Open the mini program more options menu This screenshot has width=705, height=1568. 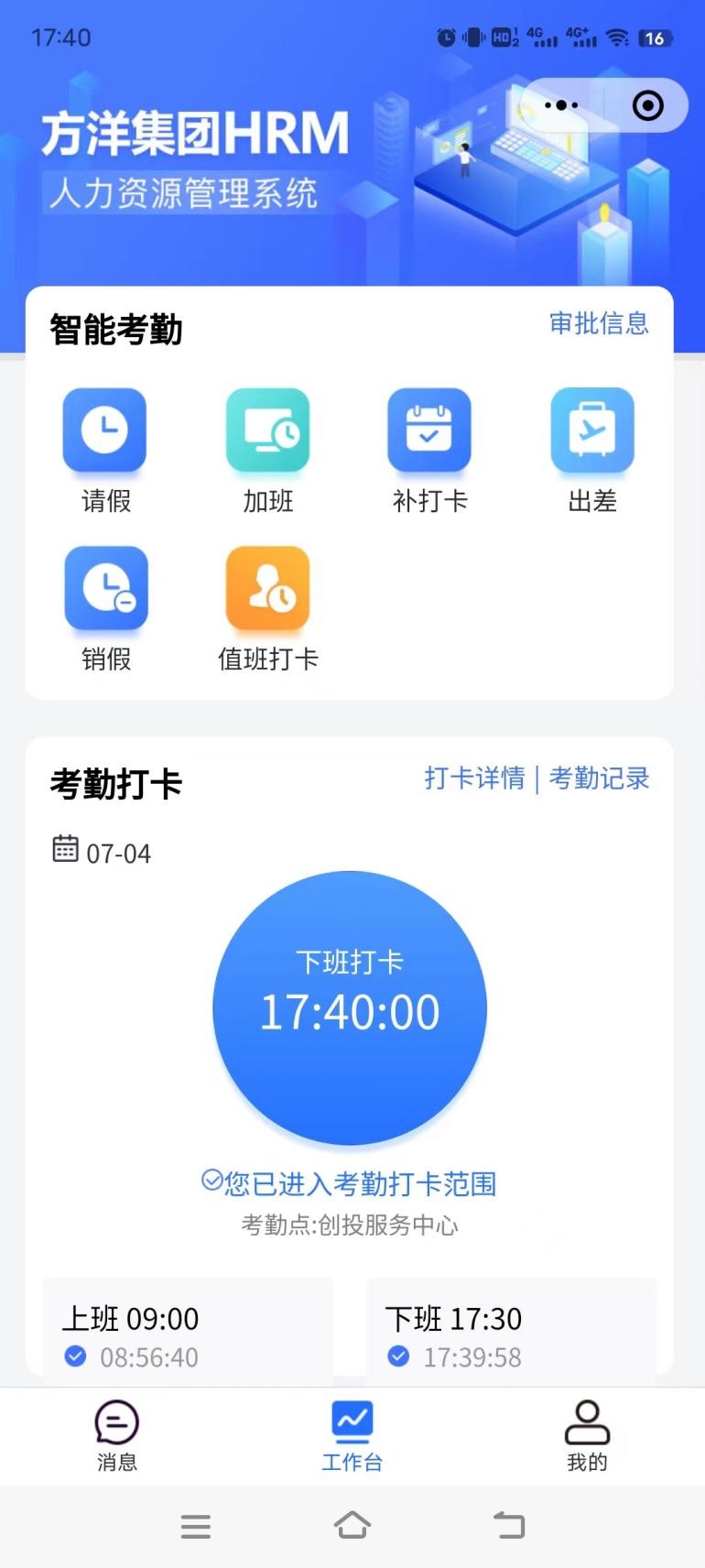tap(561, 105)
